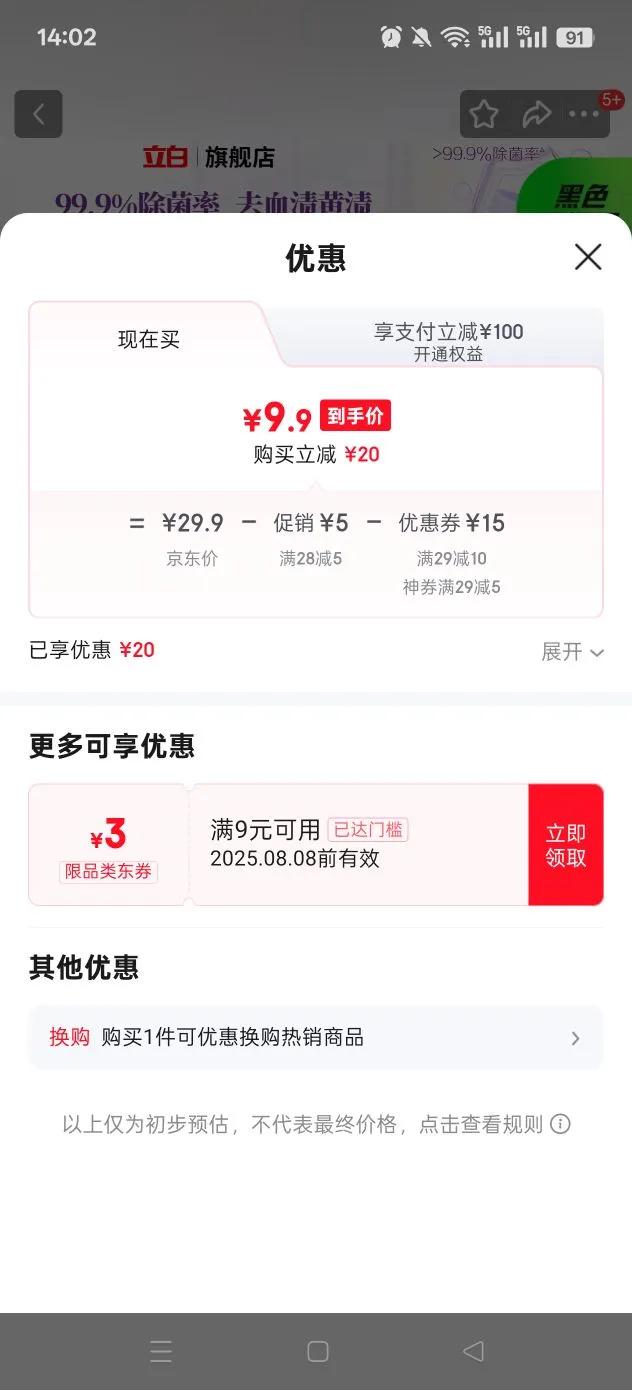The width and height of the screenshot is (632, 1390).
Task: Go to home via system home button
Action: pos(317,1352)
